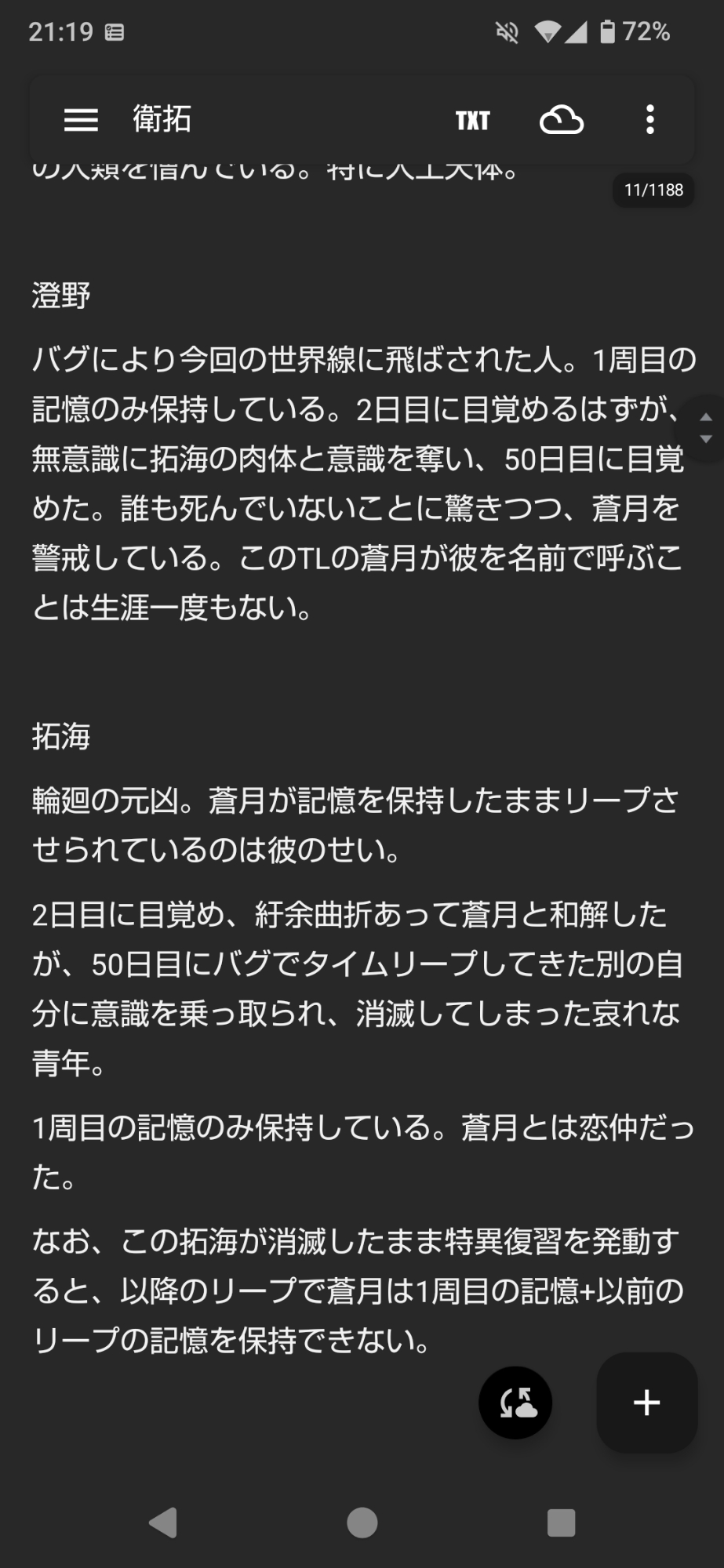Image resolution: width=724 pixels, height=1568 pixels.
Task: Tap the cloud refresh sync button
Action: point(515,1403)
